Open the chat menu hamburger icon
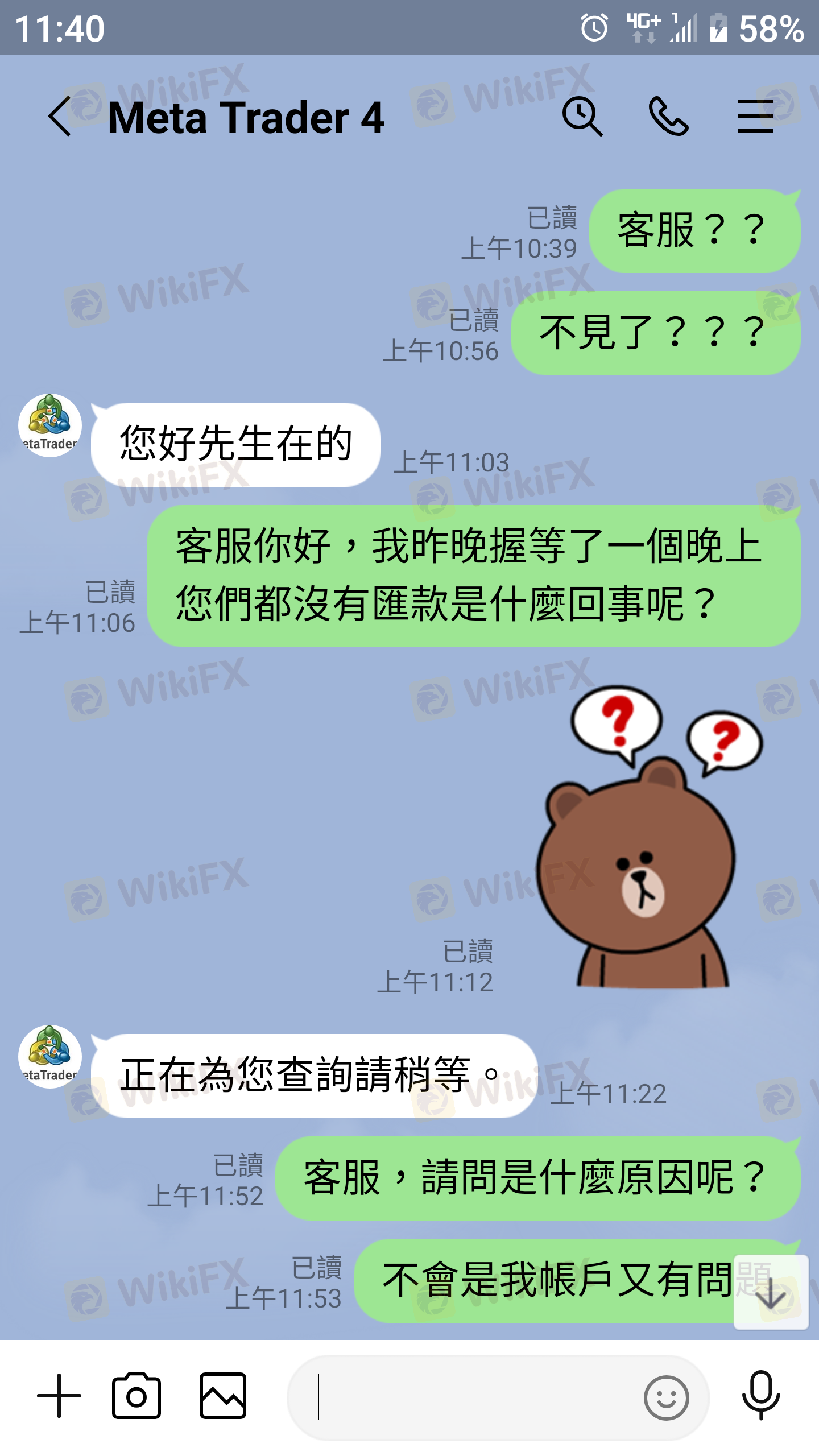Viewport: 819px width, 1456px height. 755,117
